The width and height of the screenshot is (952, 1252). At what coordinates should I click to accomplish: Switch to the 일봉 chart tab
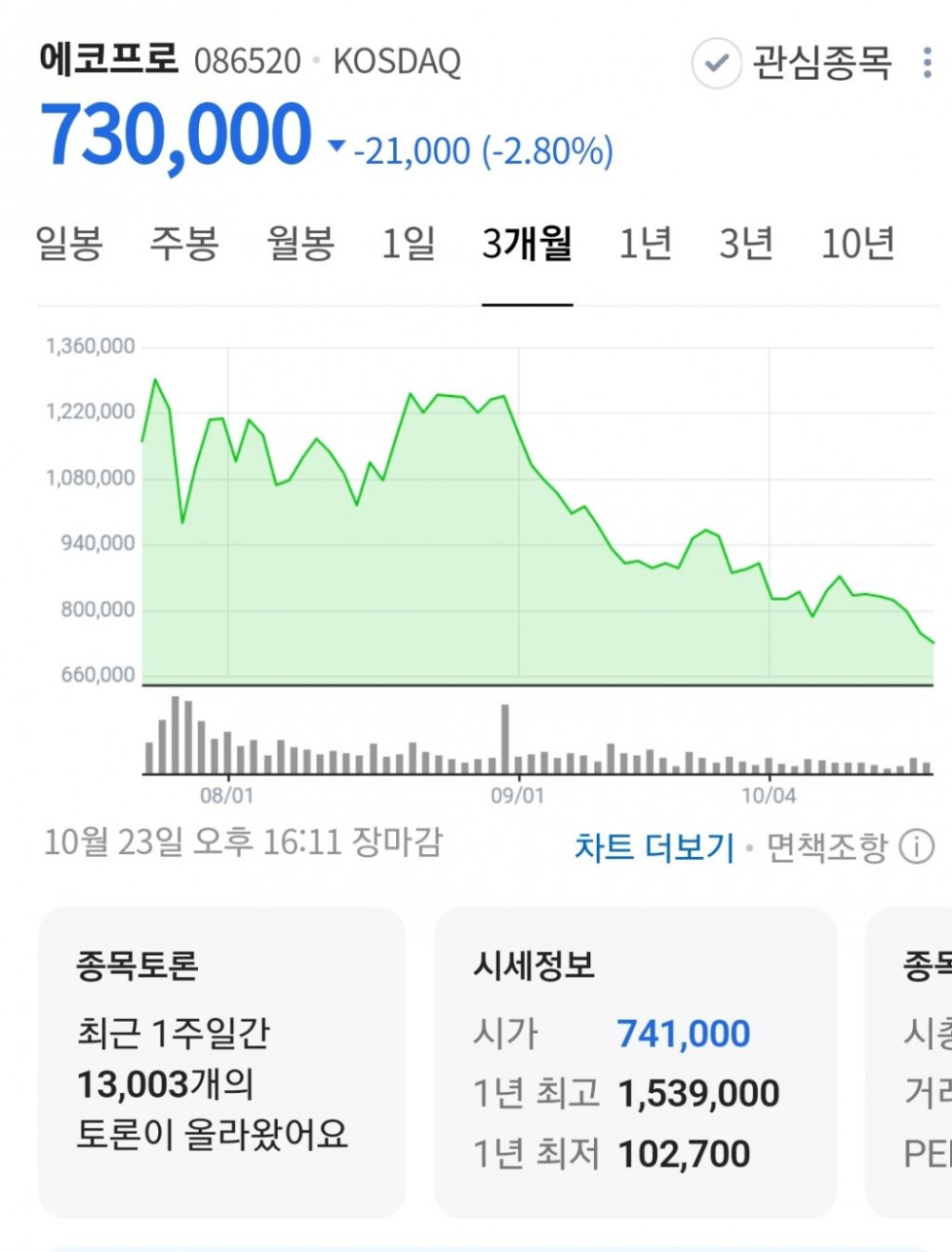(x=69, y=244)
